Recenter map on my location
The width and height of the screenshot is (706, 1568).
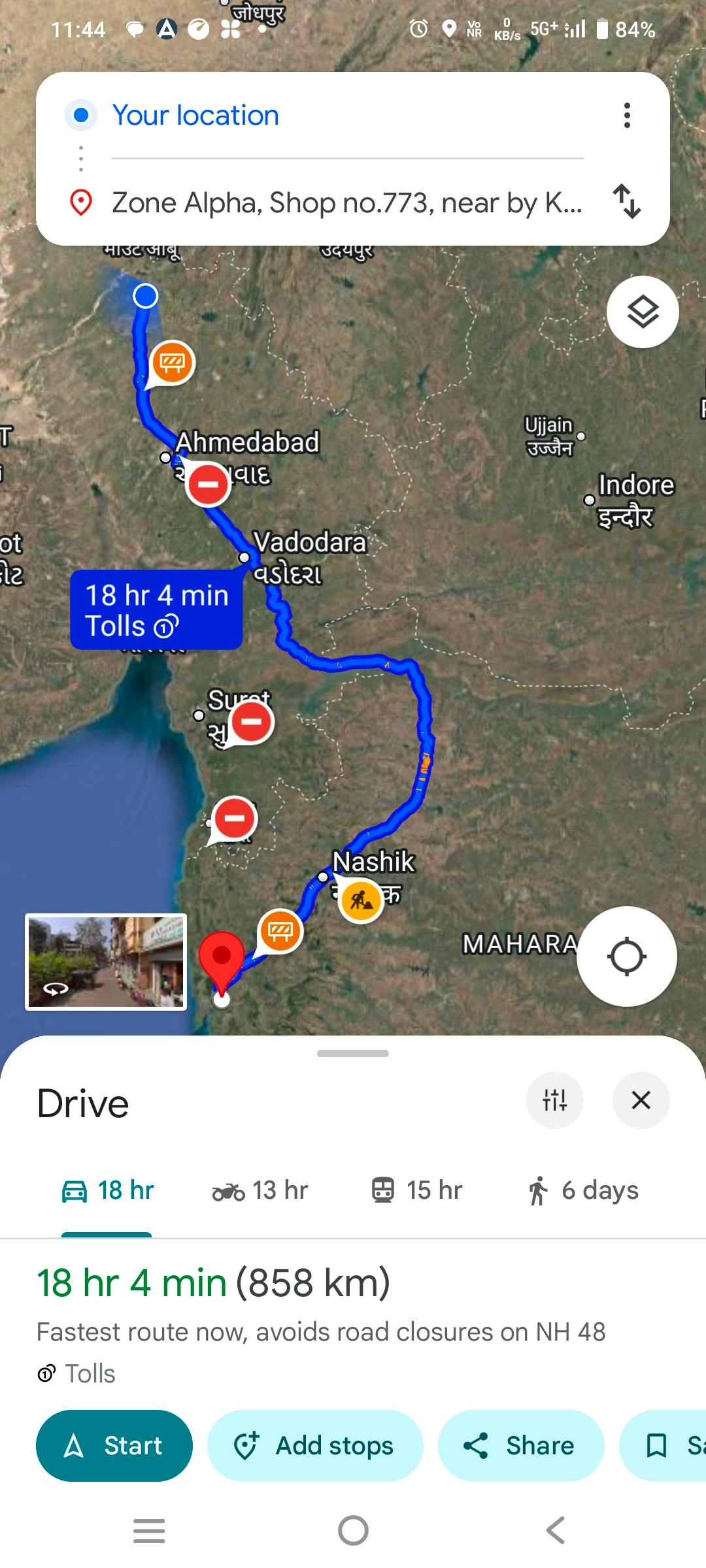pos(626,956)
